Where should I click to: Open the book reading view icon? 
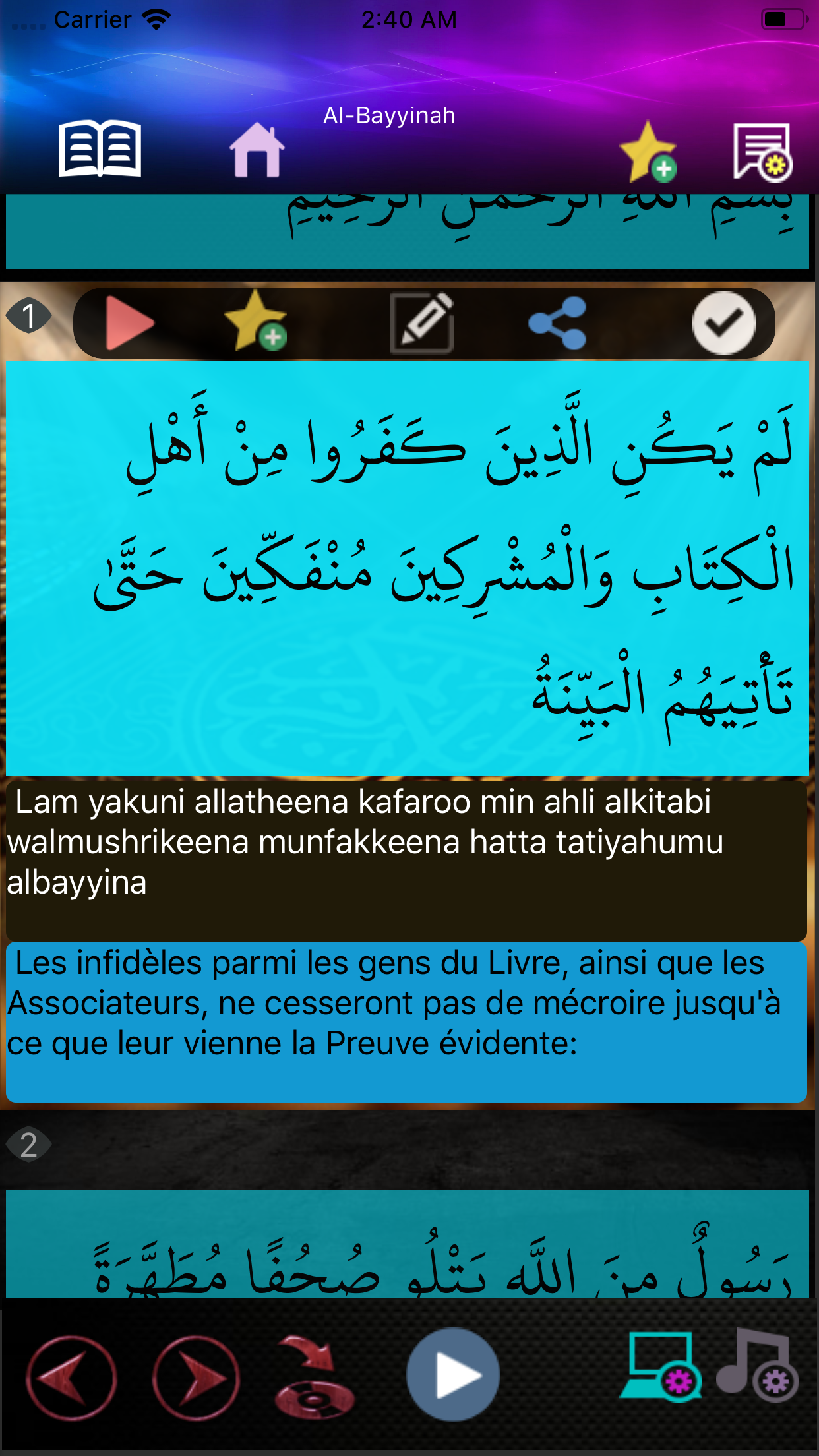click(x=100, y=149)
